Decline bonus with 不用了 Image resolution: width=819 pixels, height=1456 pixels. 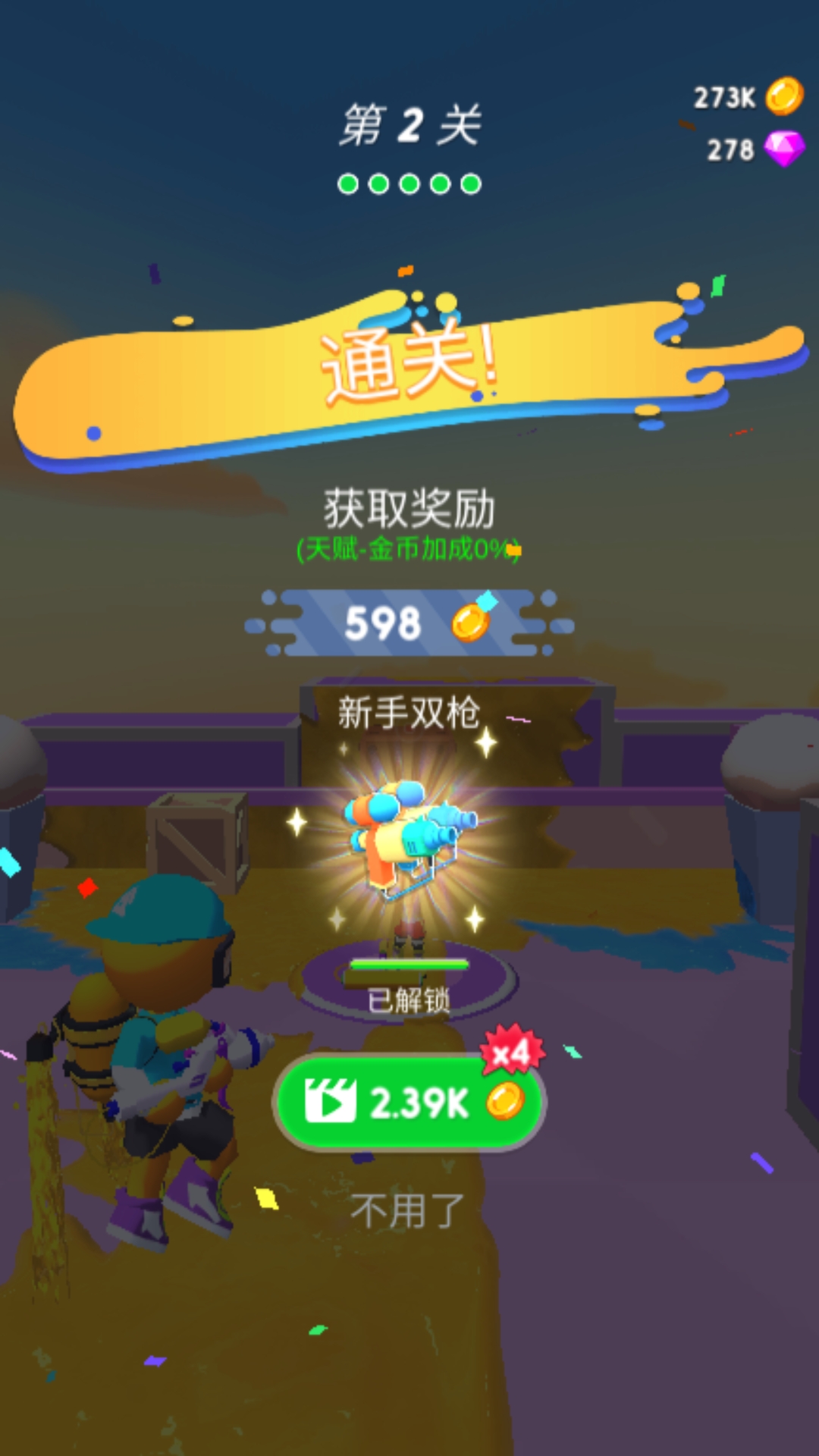point(407,1210)
